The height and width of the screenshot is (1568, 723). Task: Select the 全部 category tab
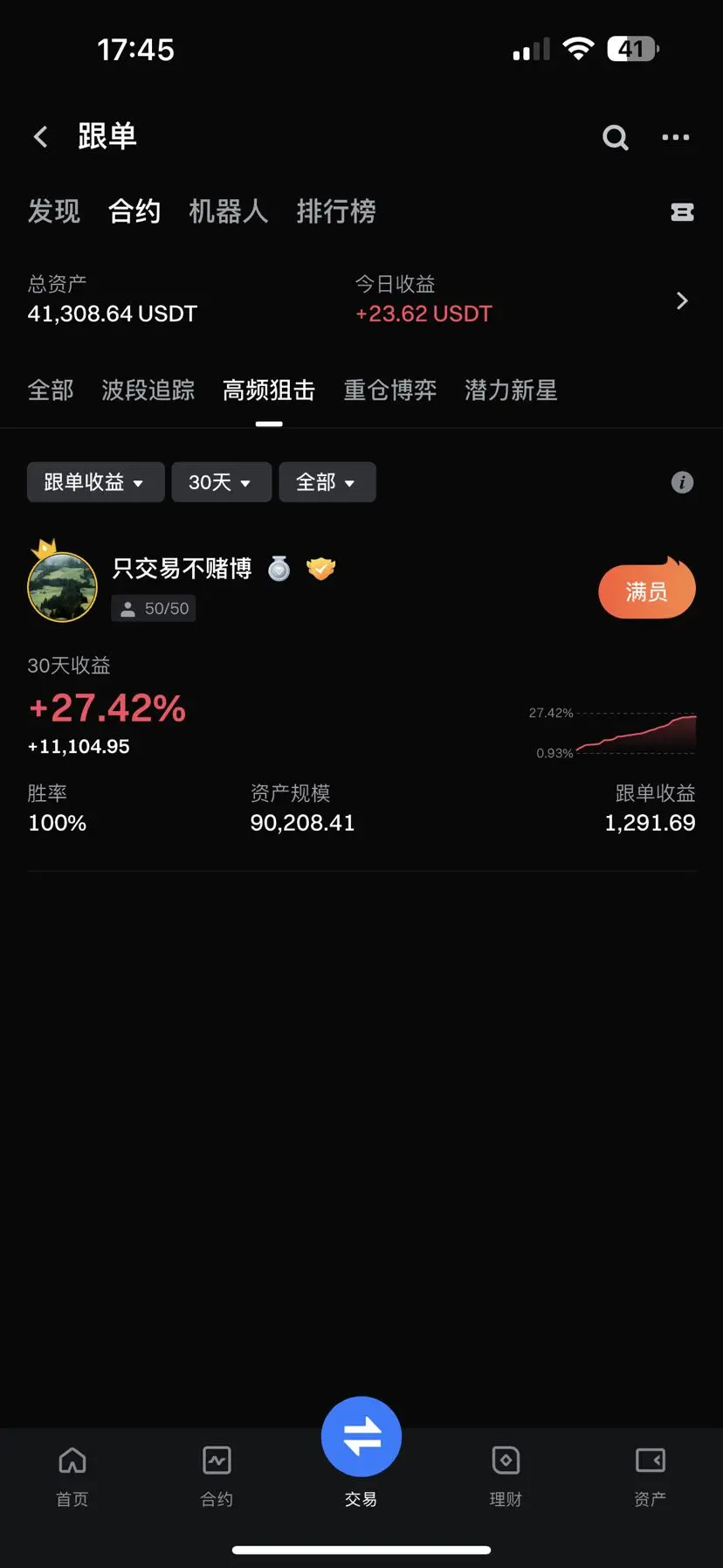51,390
